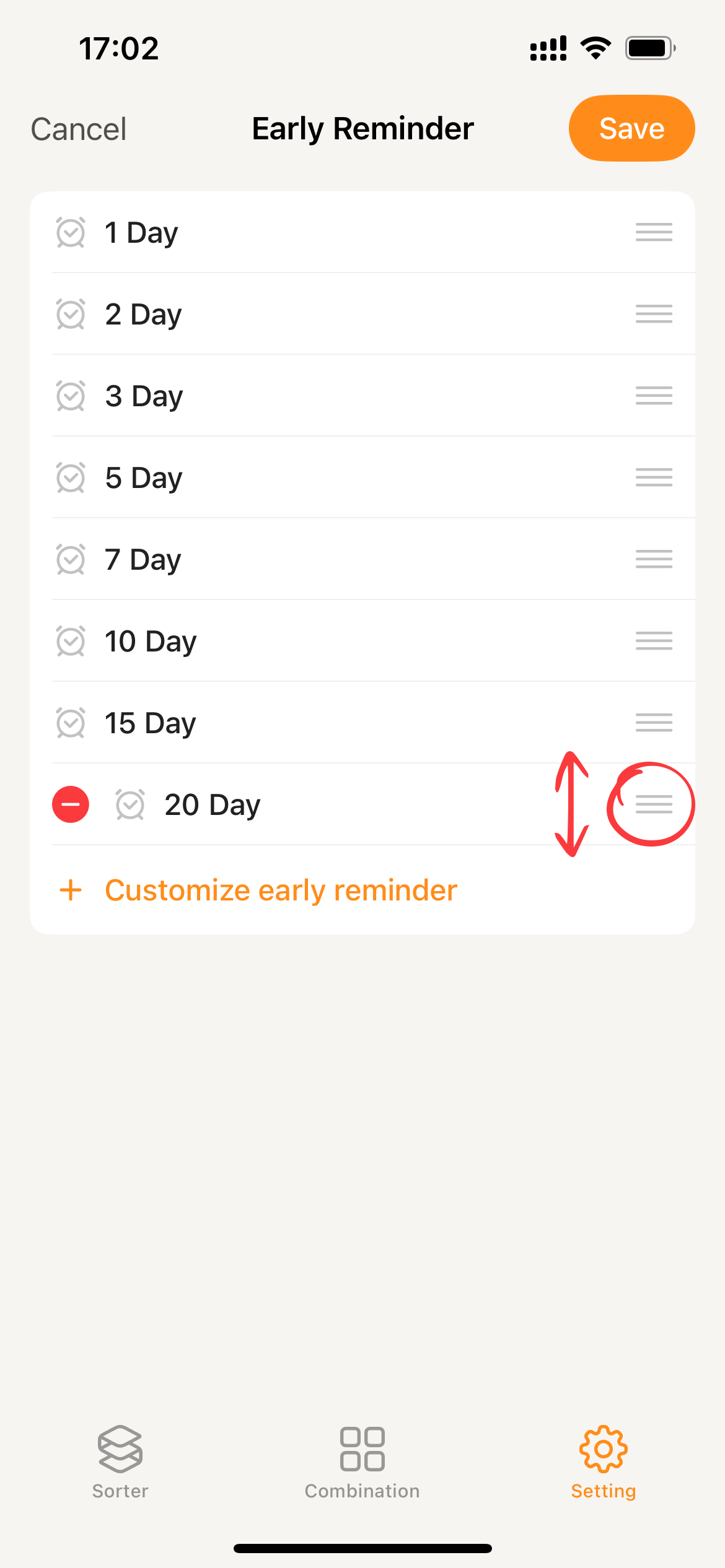
Task: Open the Setting tab
Action: 603,1461
